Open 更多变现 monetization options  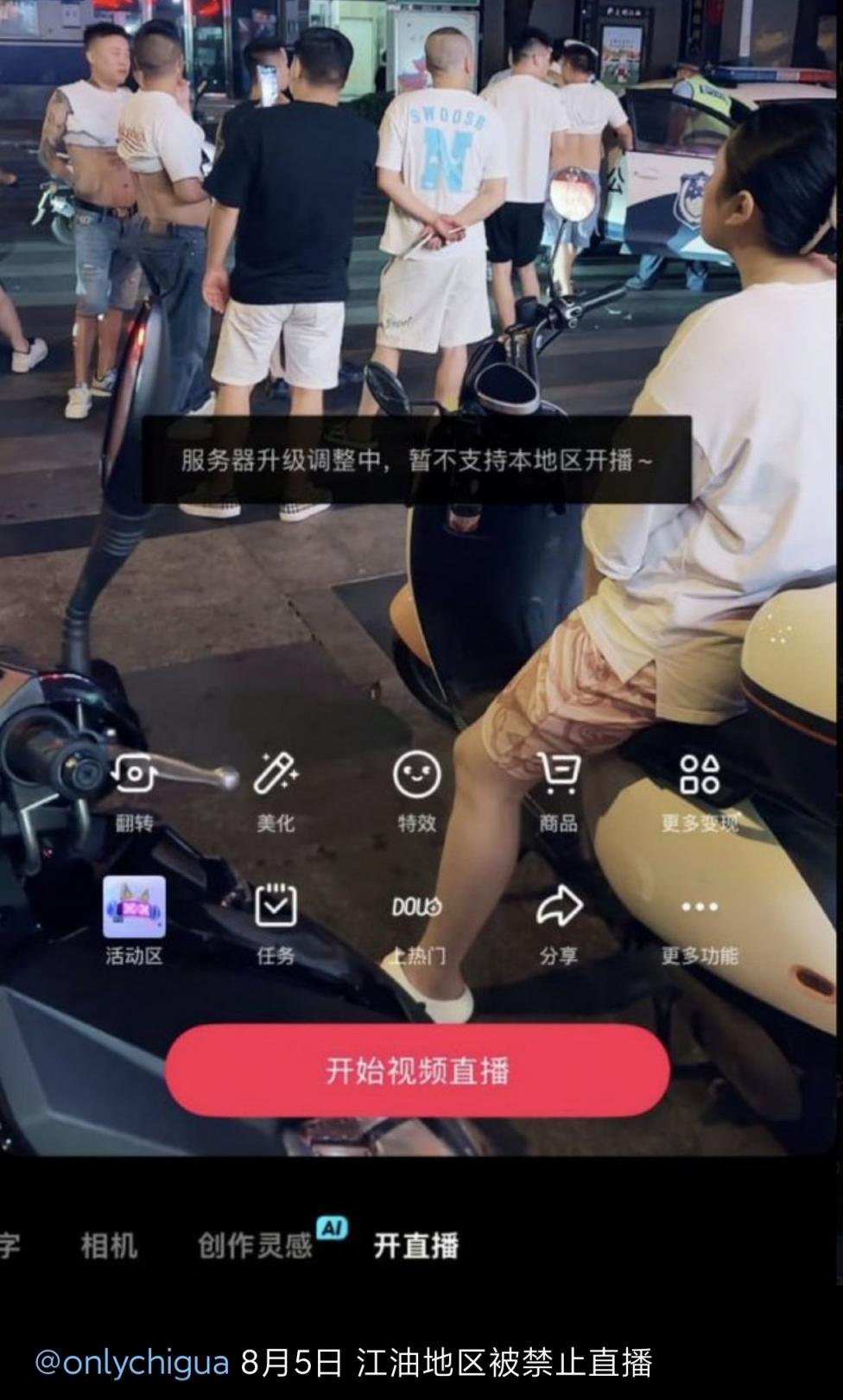pyautogui.click(x=700, y=789)
